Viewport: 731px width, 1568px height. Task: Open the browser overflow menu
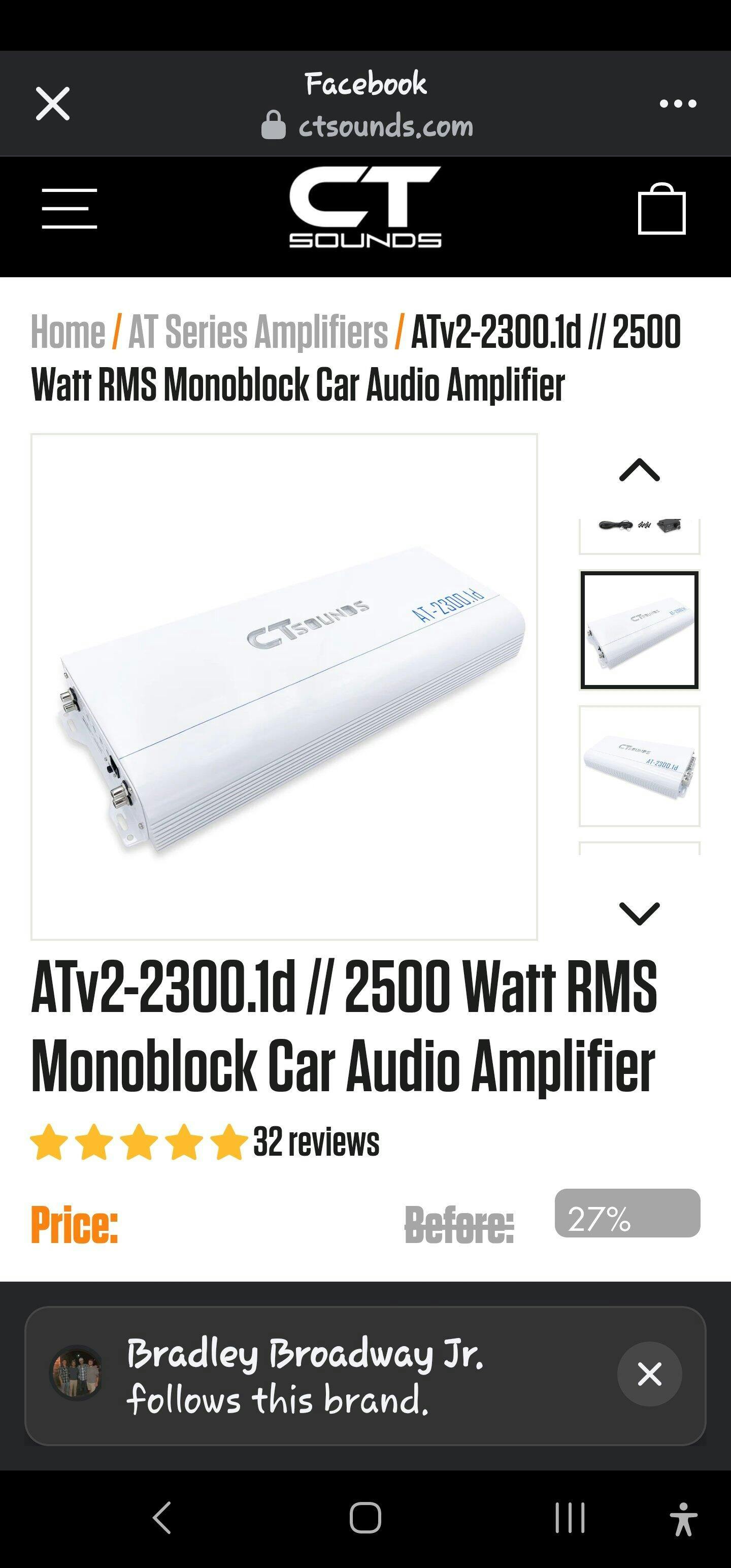coord(677,104)
